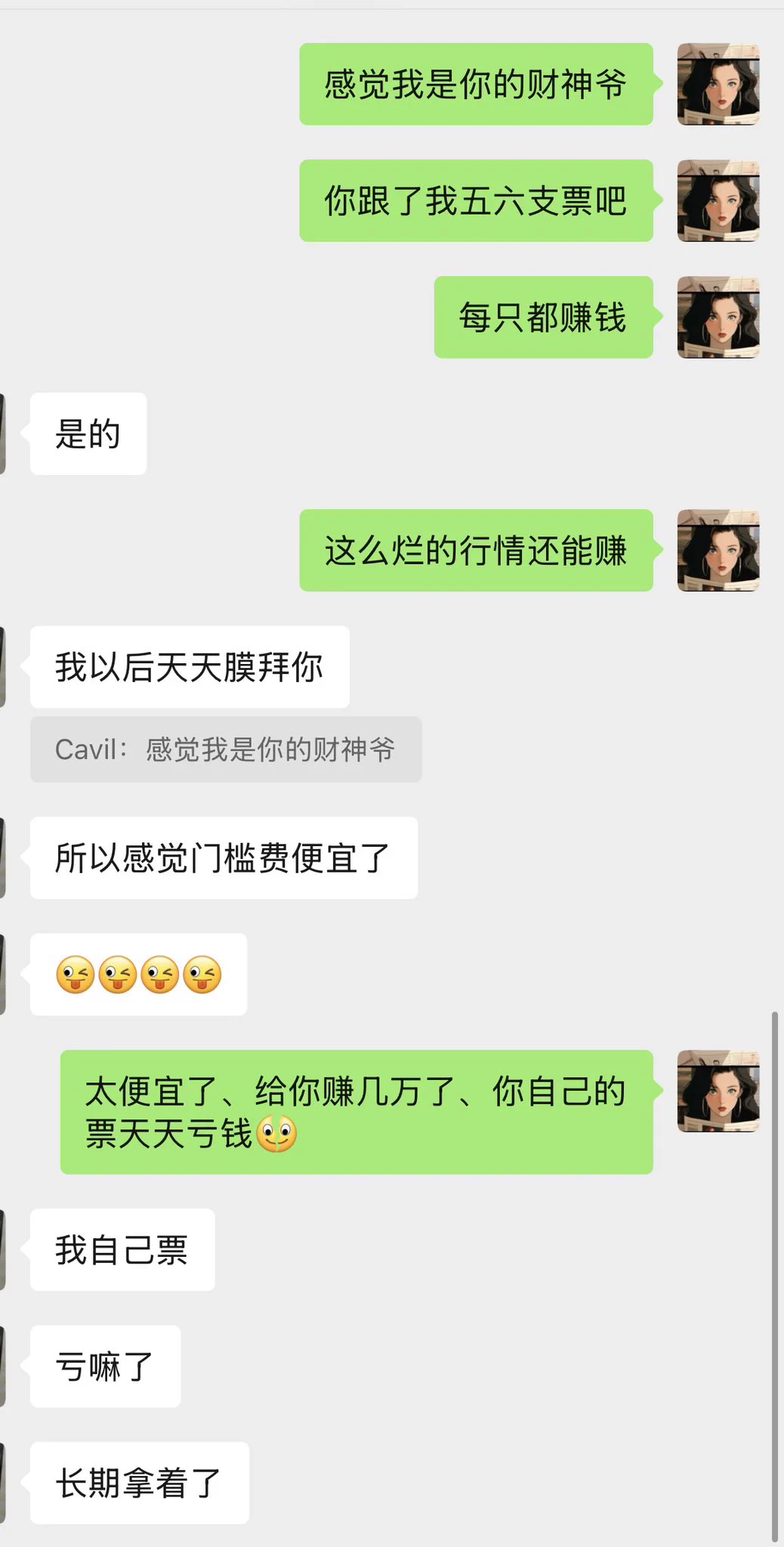This screenshot has height=1547, width=784.
Task: Click the left-side avatar next to "是的"
Action: [x=4, y=431]
